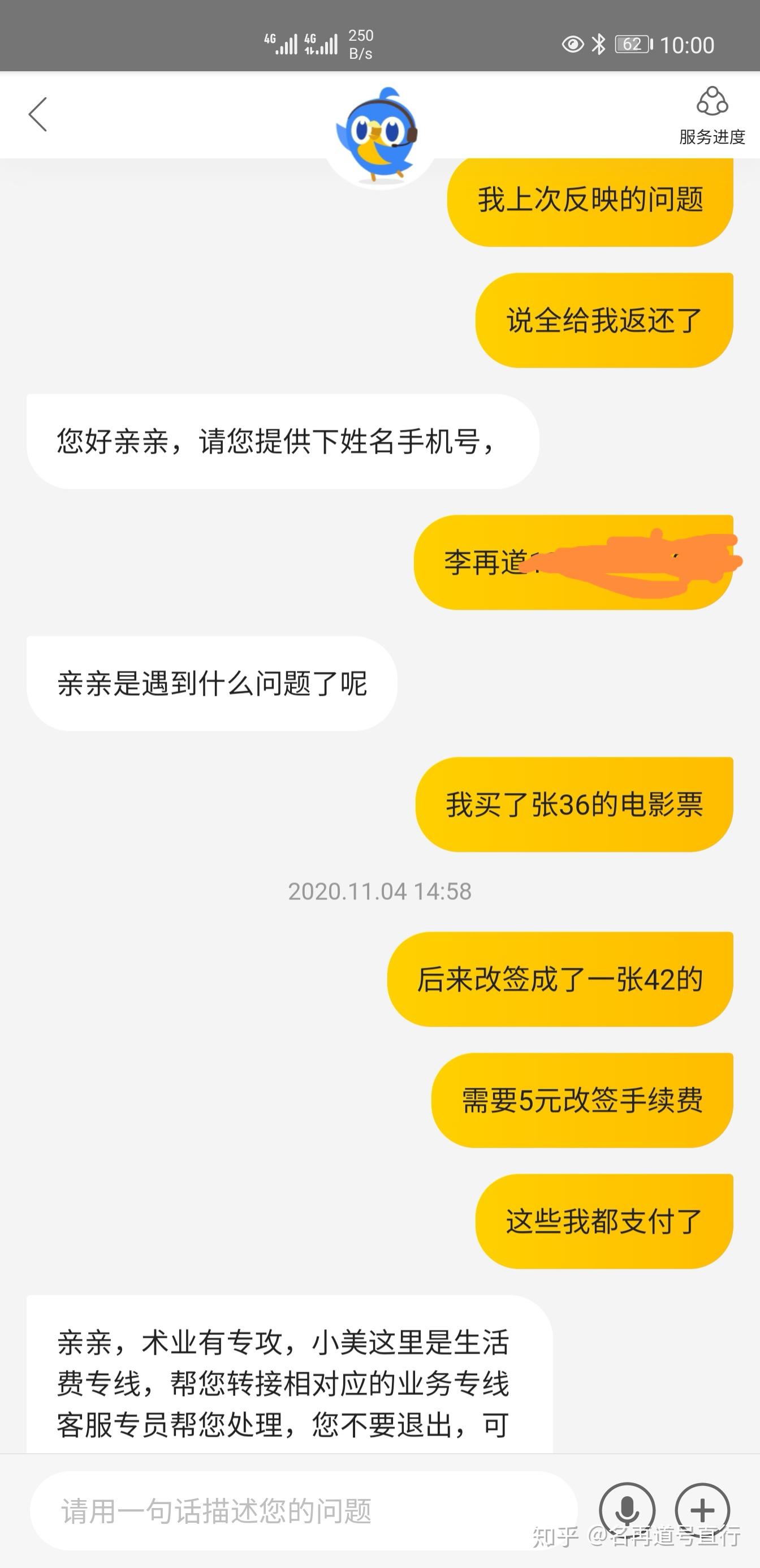The height and width of the screenshot is (1568, 760).
Task: Go back using the top-left arrow
Action: pyautogui.click(x=38, y=114)
